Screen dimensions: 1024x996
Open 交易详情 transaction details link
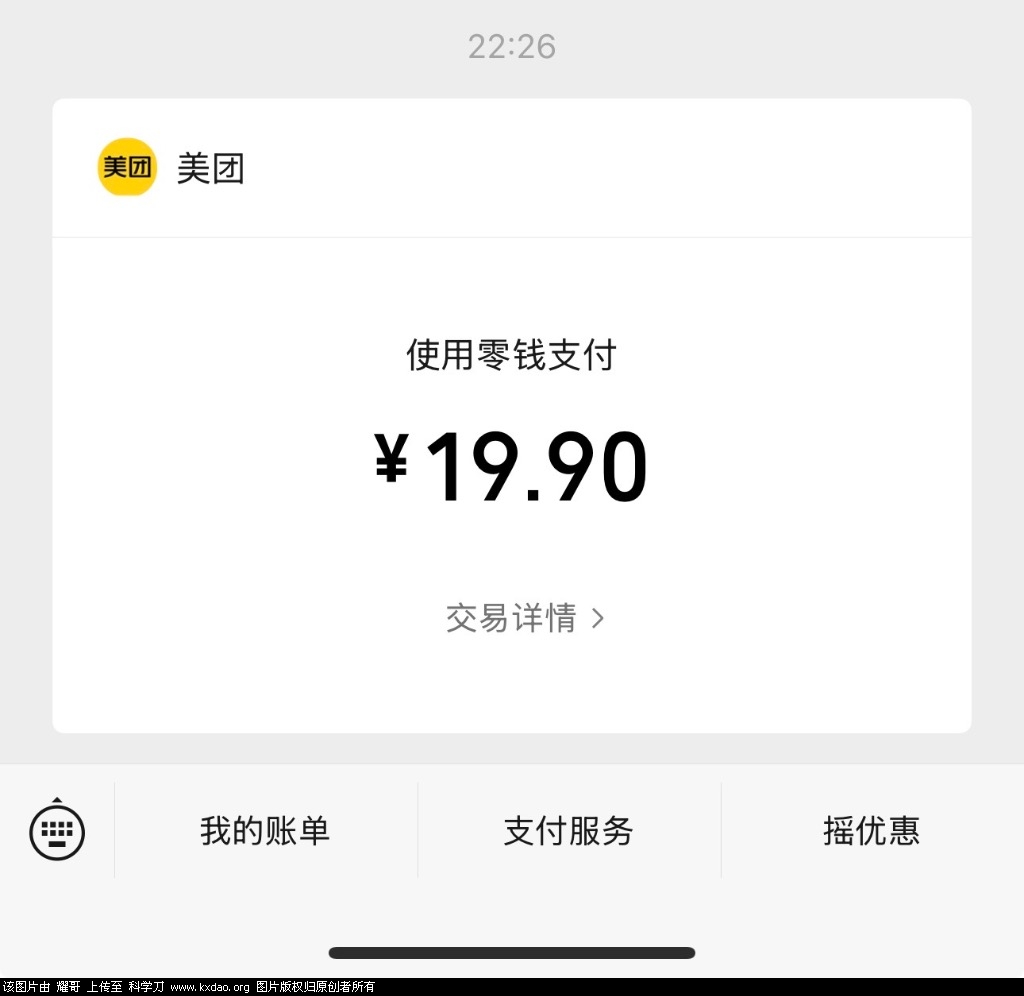(524, 618)
